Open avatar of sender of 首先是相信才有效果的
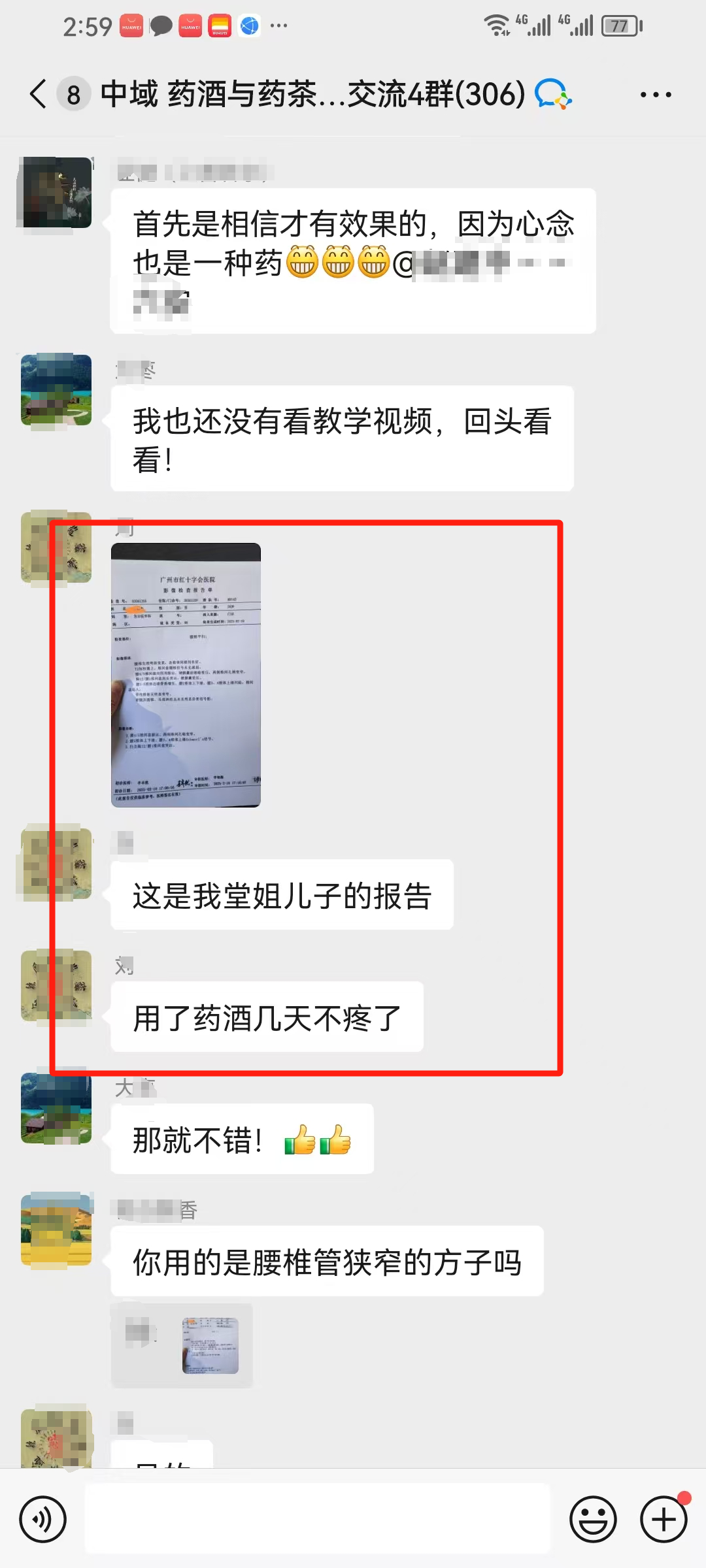 pyautogui.click(x=56, y=193)
